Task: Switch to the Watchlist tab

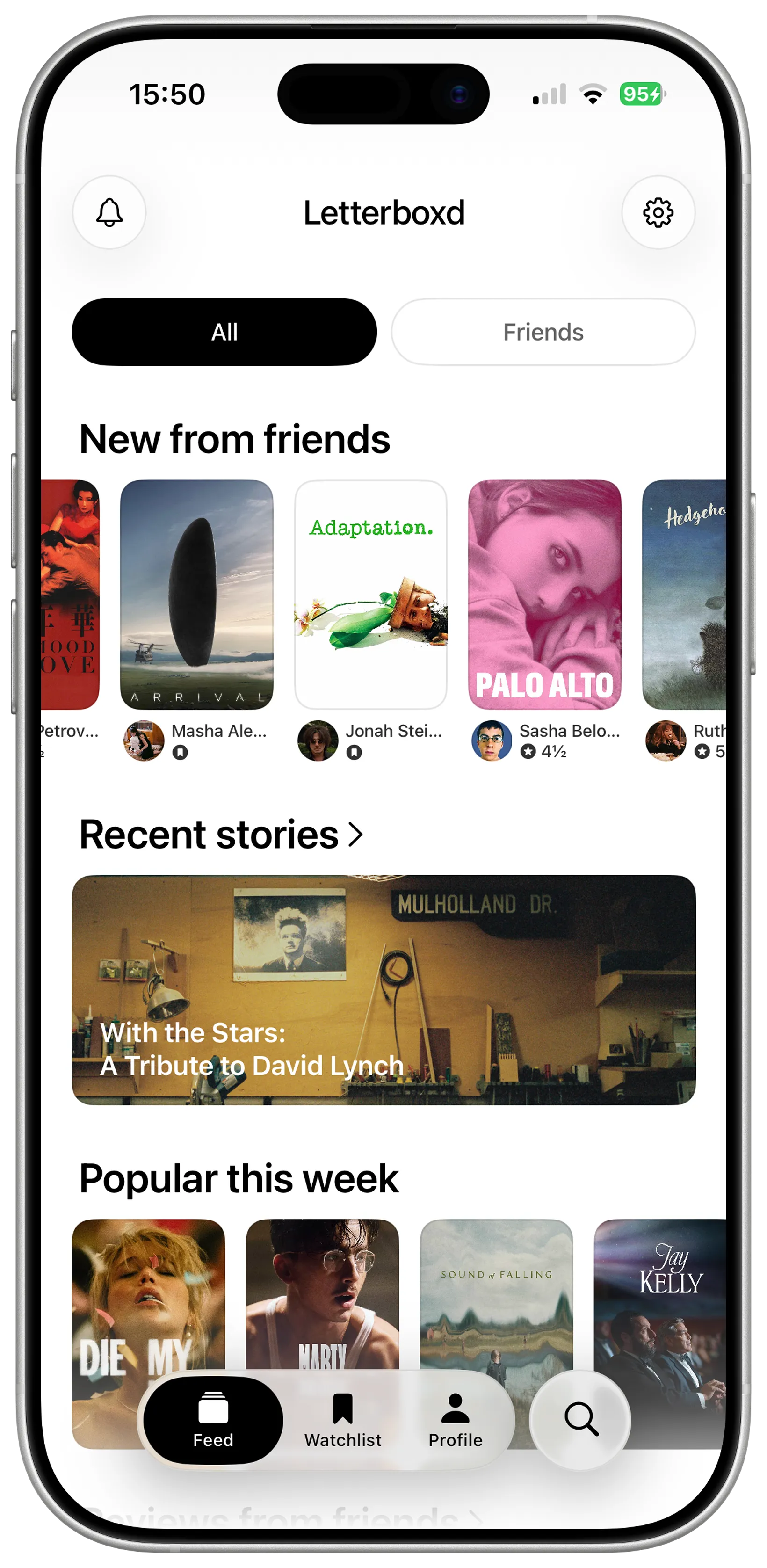Action: [343, 1421]
